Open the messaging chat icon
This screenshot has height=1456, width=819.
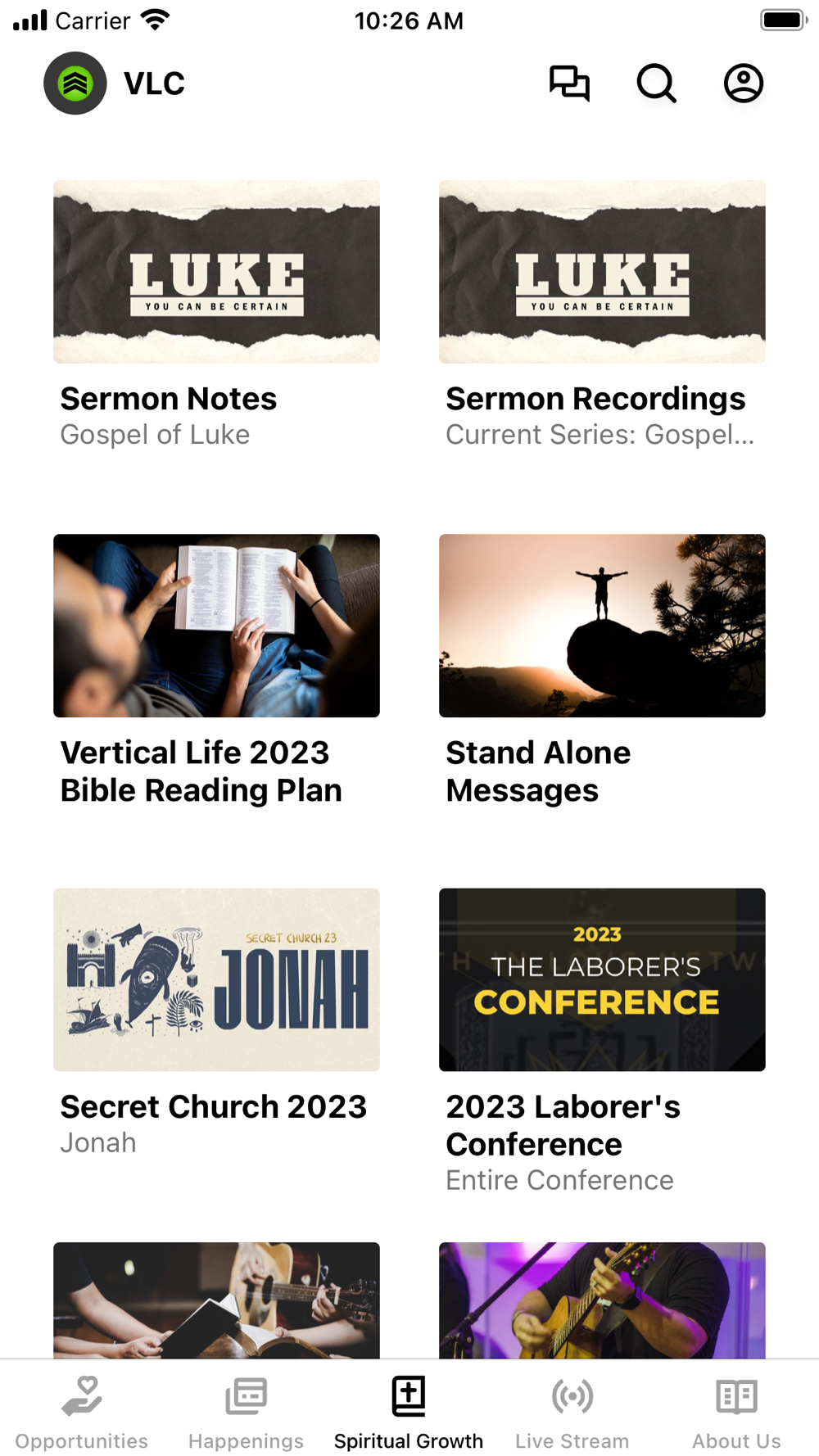[x=569, y=84]
